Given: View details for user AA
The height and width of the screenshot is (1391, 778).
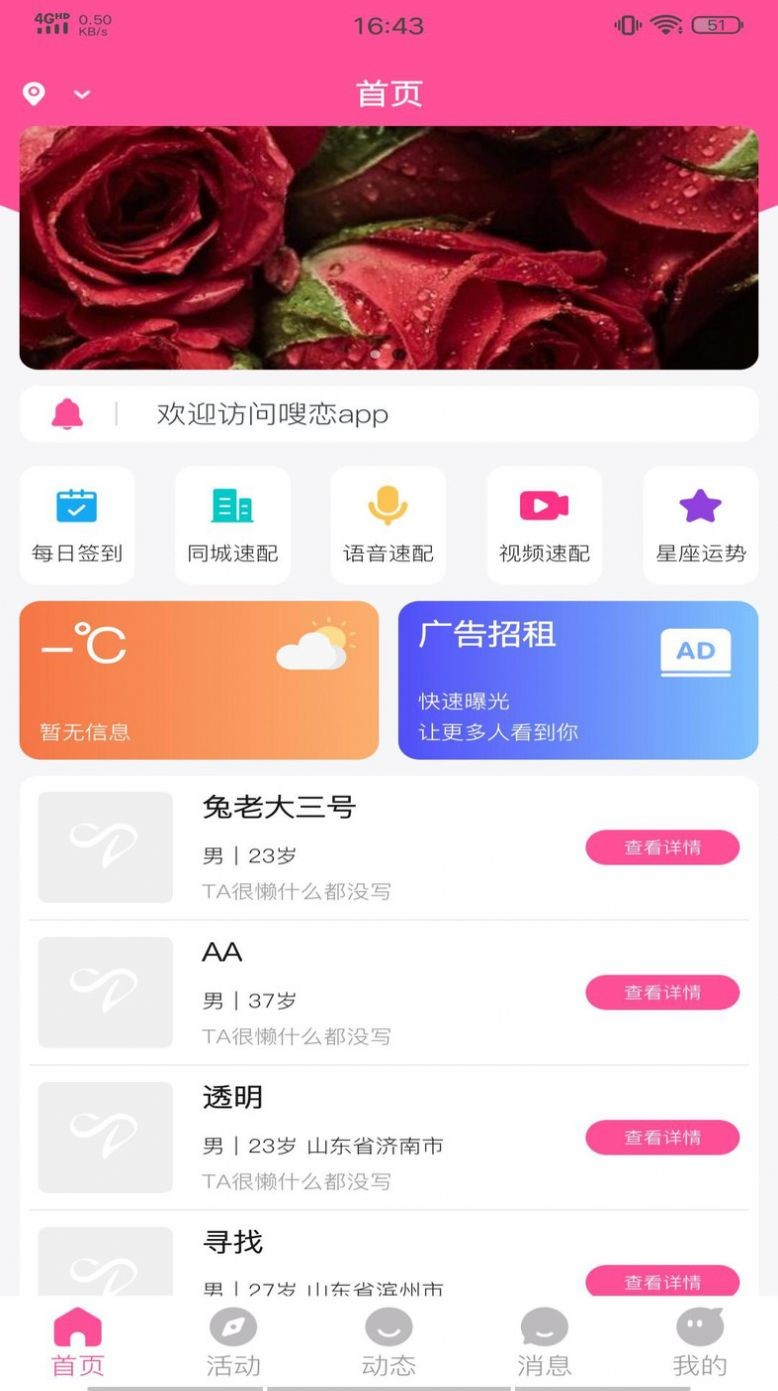Looking at the screenshot, I should (662, 993).
